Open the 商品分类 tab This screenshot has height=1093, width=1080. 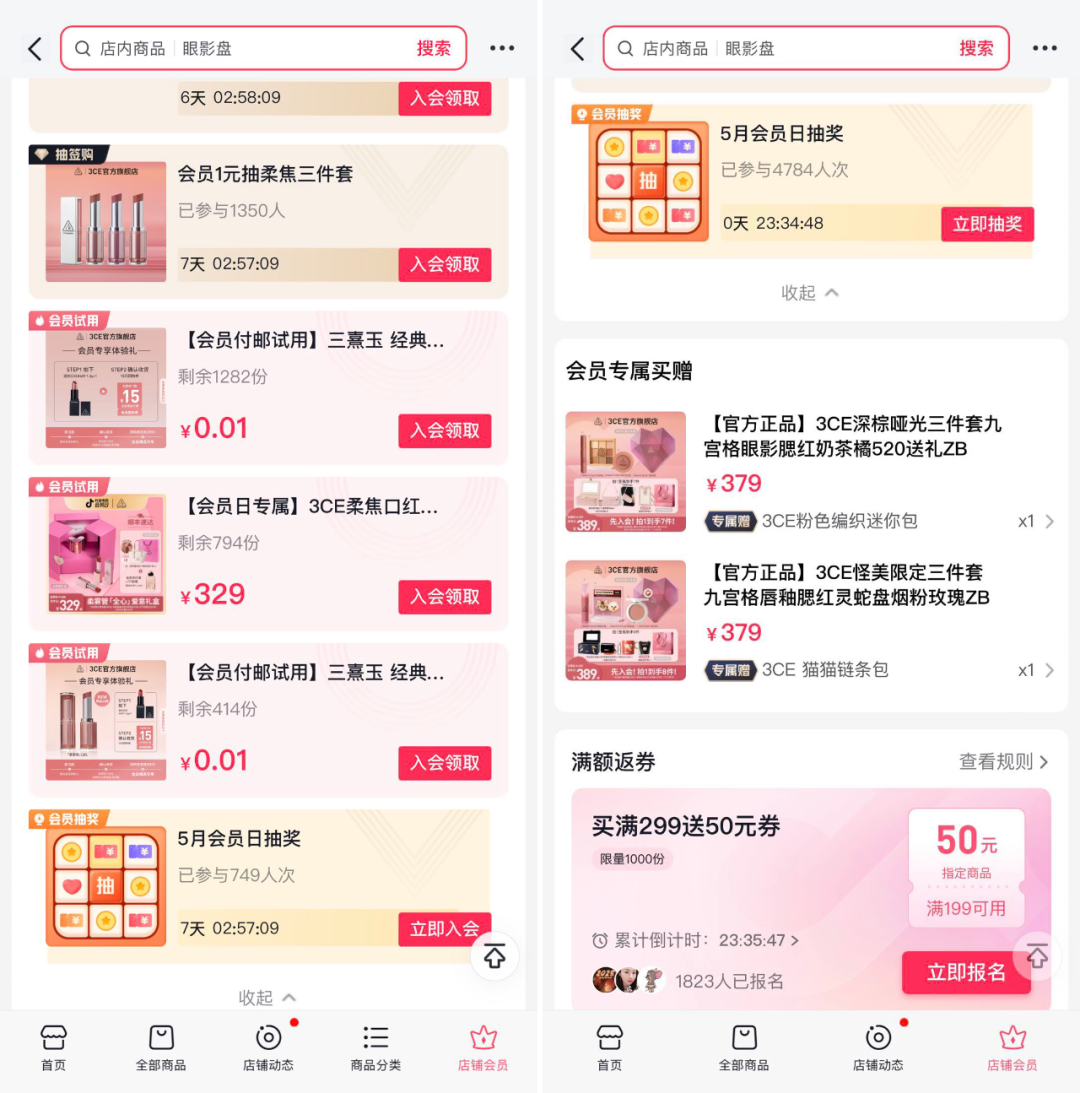click(x=375, y=1047)
